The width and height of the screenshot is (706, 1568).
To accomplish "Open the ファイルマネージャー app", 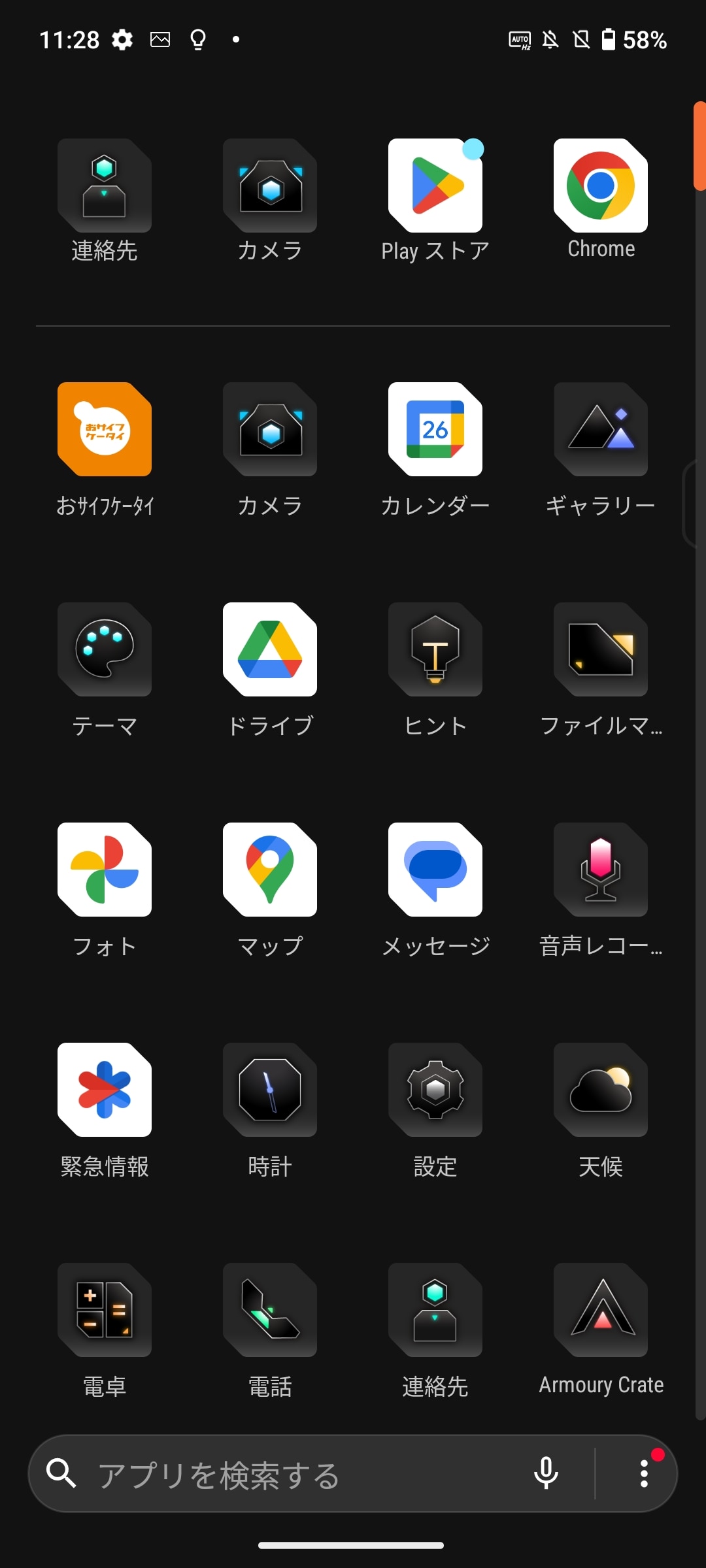I will pyautogui.click(x=601, y=650).
